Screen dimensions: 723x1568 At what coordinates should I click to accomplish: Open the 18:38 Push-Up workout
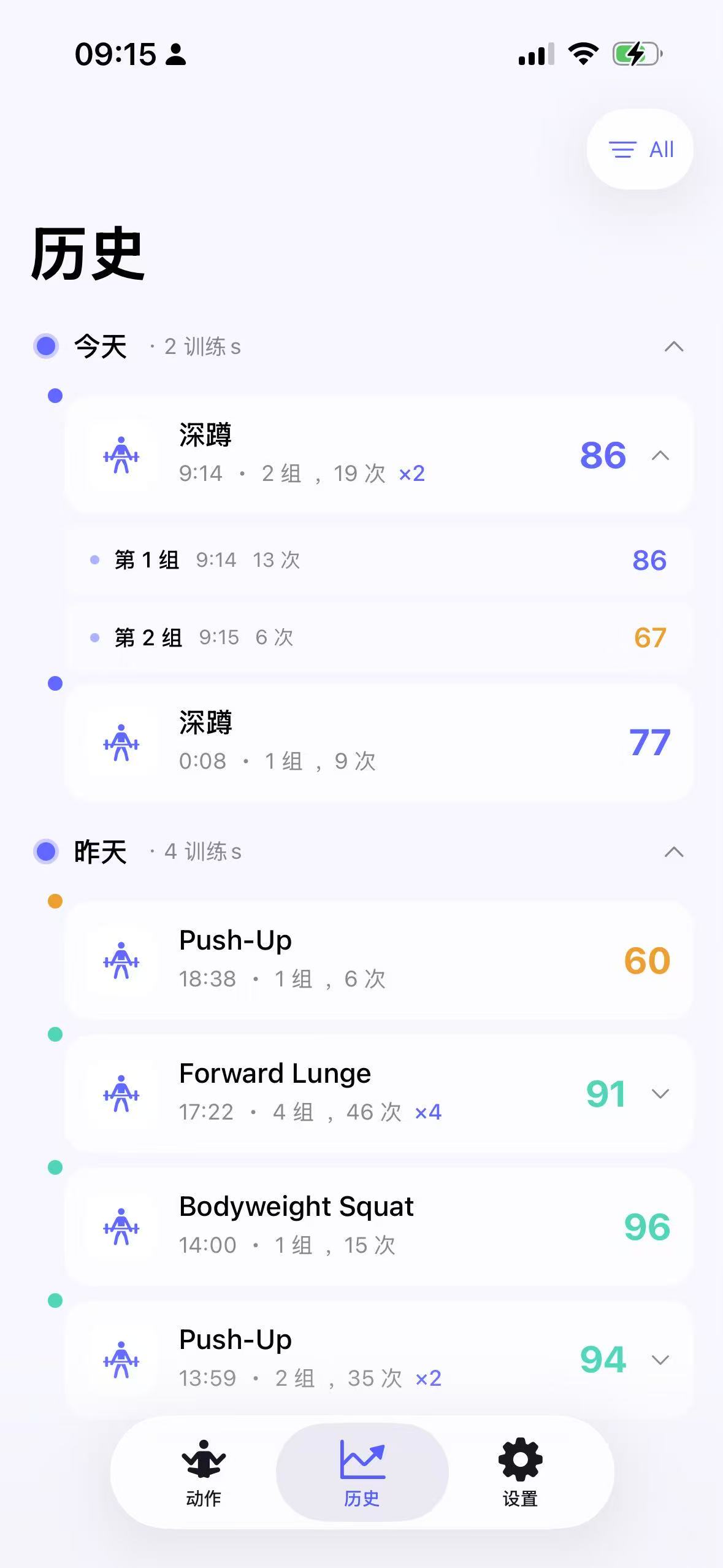(379, 960)
